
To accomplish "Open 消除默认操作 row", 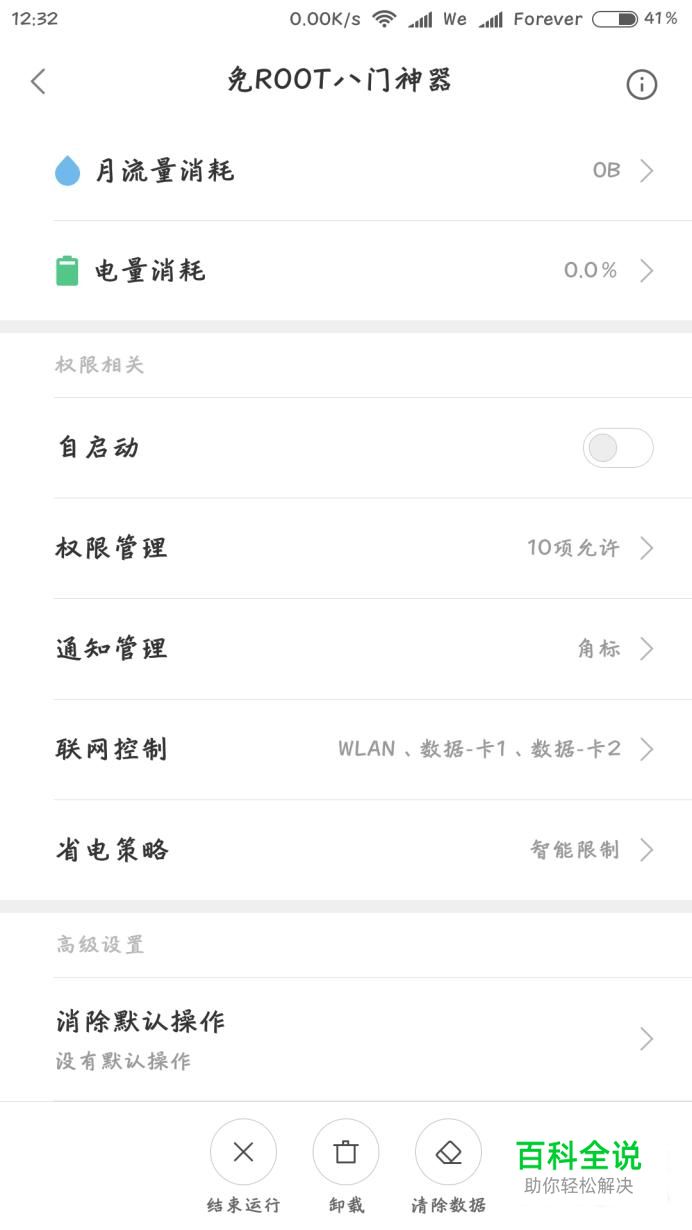I will (x=346, y=1039).
